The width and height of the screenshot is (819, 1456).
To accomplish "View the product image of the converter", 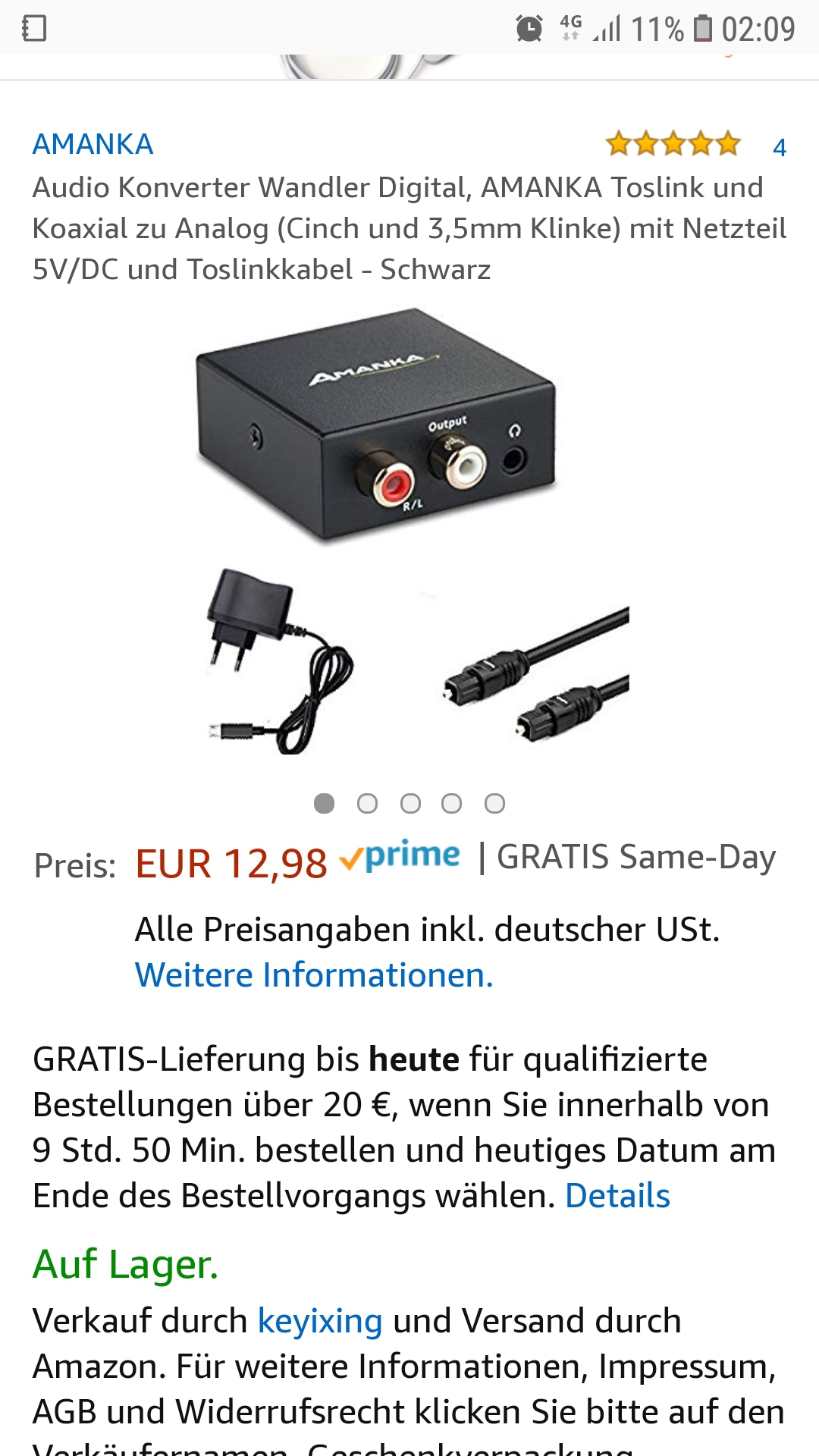I will point(409,531).
